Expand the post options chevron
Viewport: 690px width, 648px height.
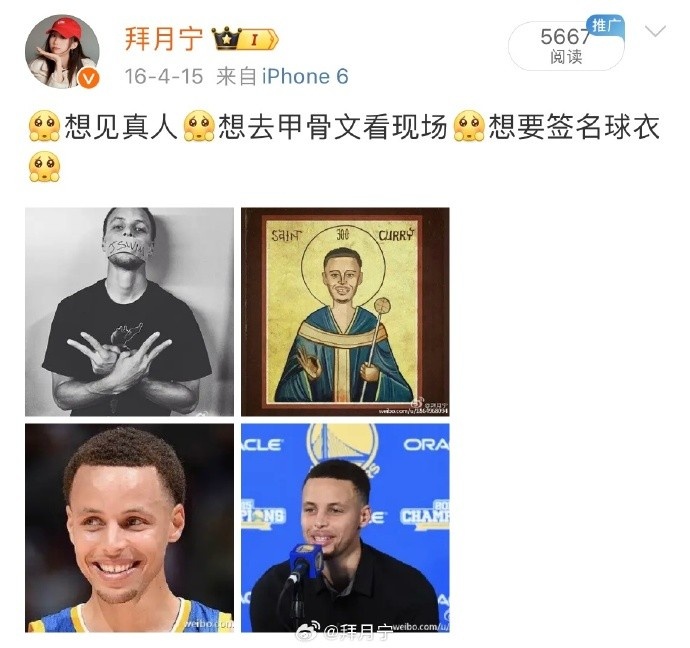tap(655, 32)
